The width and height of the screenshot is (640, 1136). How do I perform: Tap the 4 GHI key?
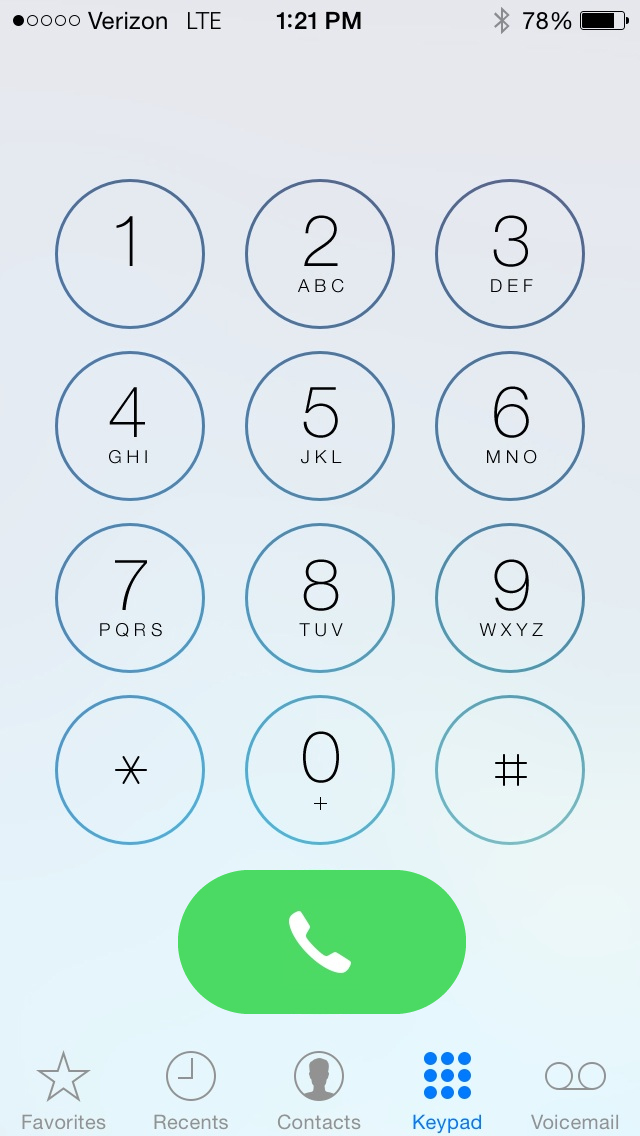pos(130,426)
